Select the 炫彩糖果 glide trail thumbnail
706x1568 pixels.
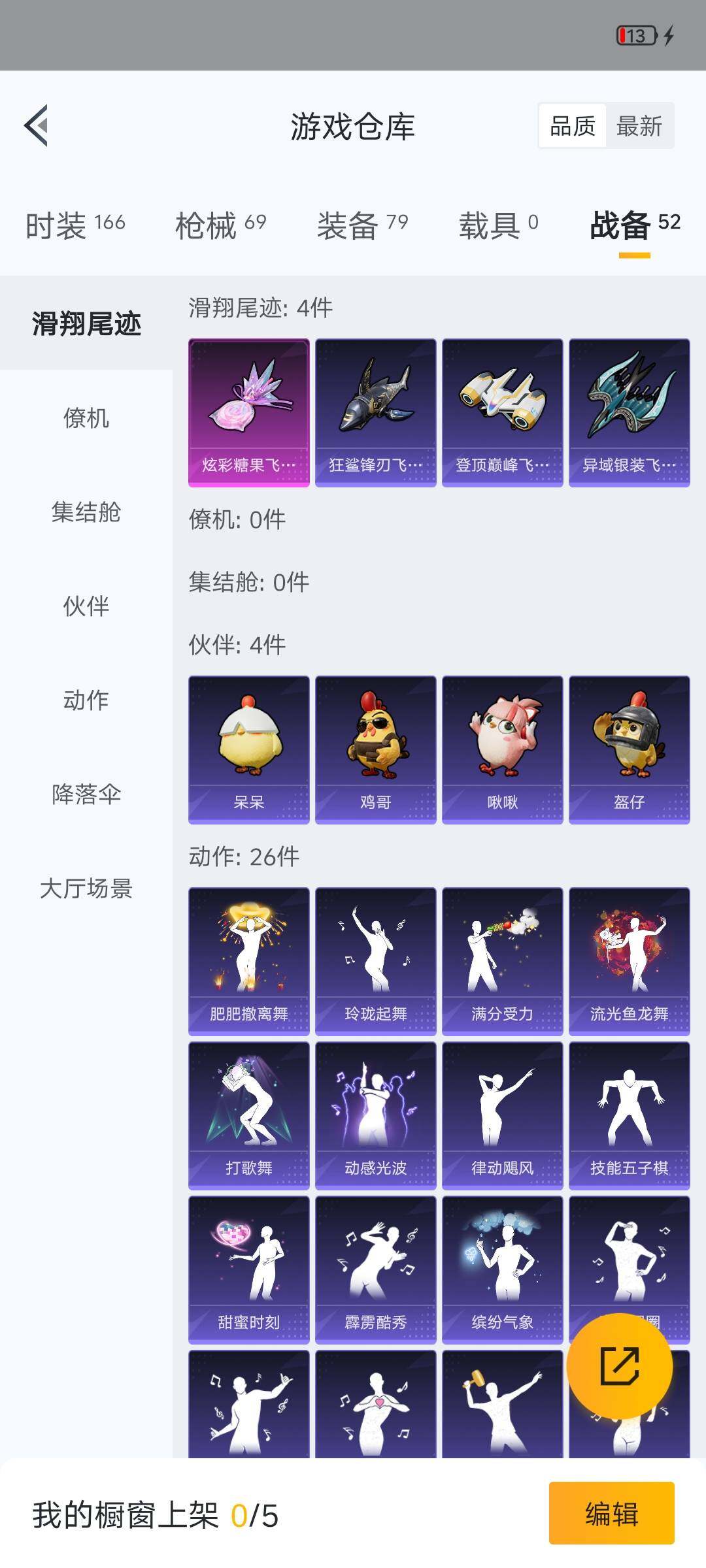pos(248,412)
